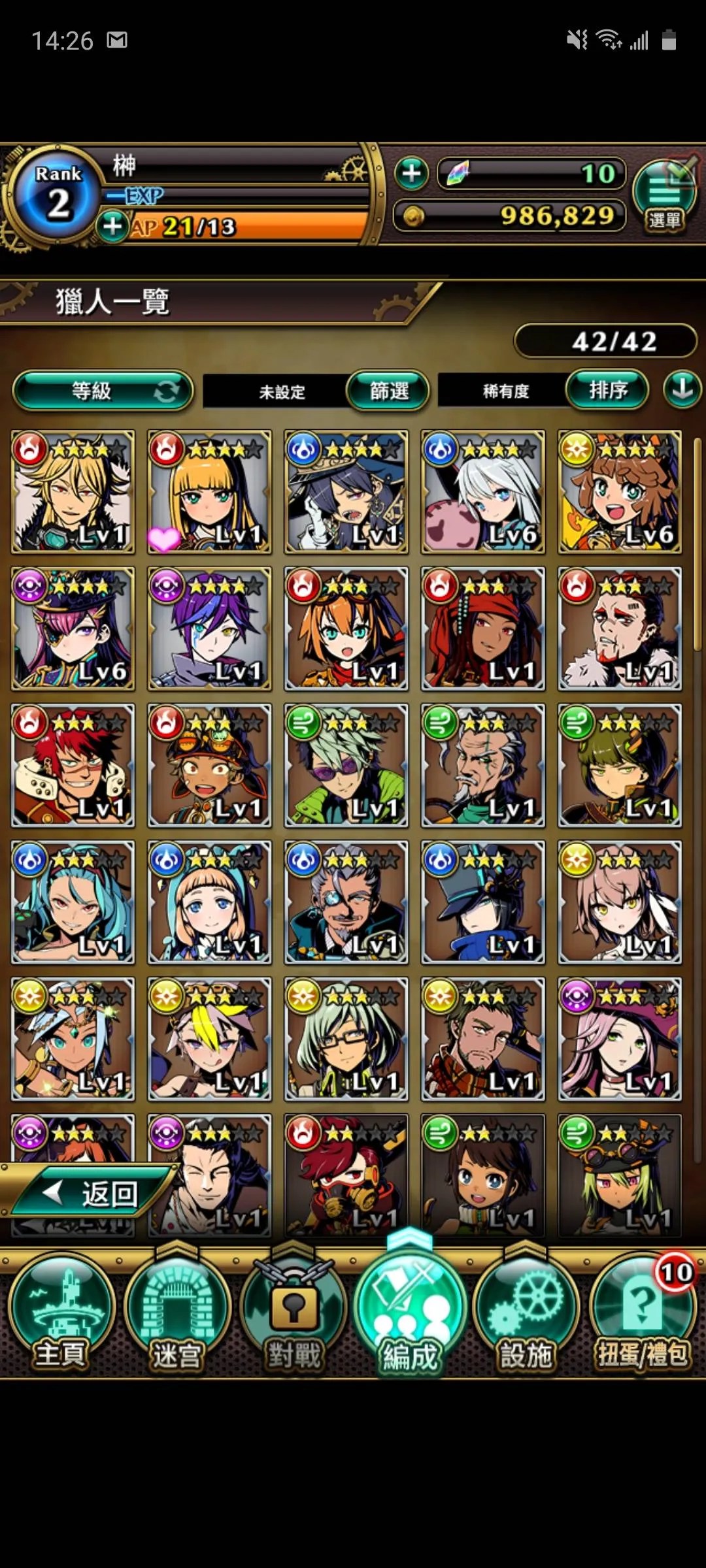Open the brown-haired Lv6 light hunter
Viewport: 706px width, 1568px height.
tap(620, 491)
